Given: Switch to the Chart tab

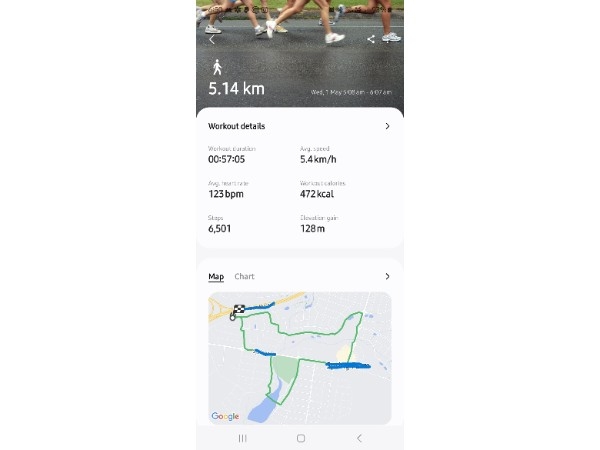Looking at the screenshot, I should pos(244,276).
